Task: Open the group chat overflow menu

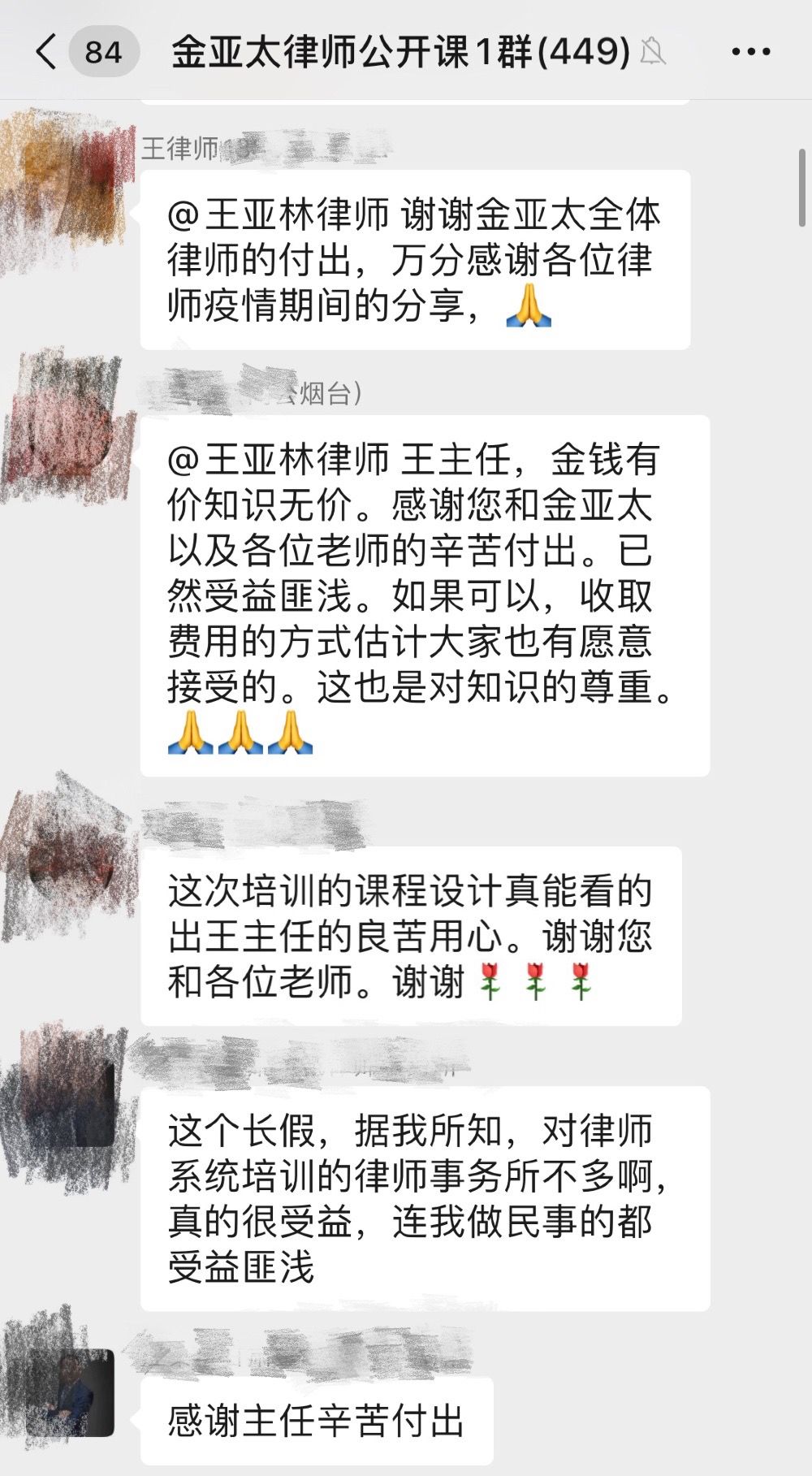Action: pos(750,52)
